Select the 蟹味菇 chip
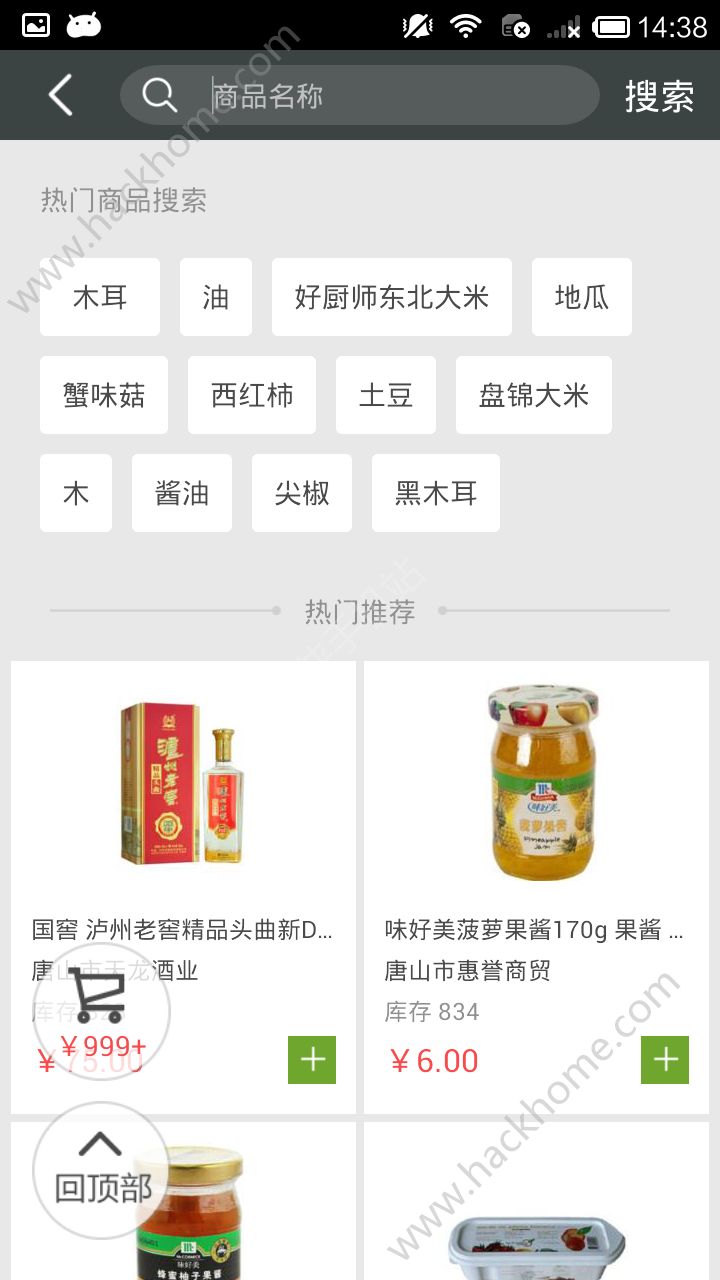Viewport: 720px width, 1280px height. coord(104,395)
